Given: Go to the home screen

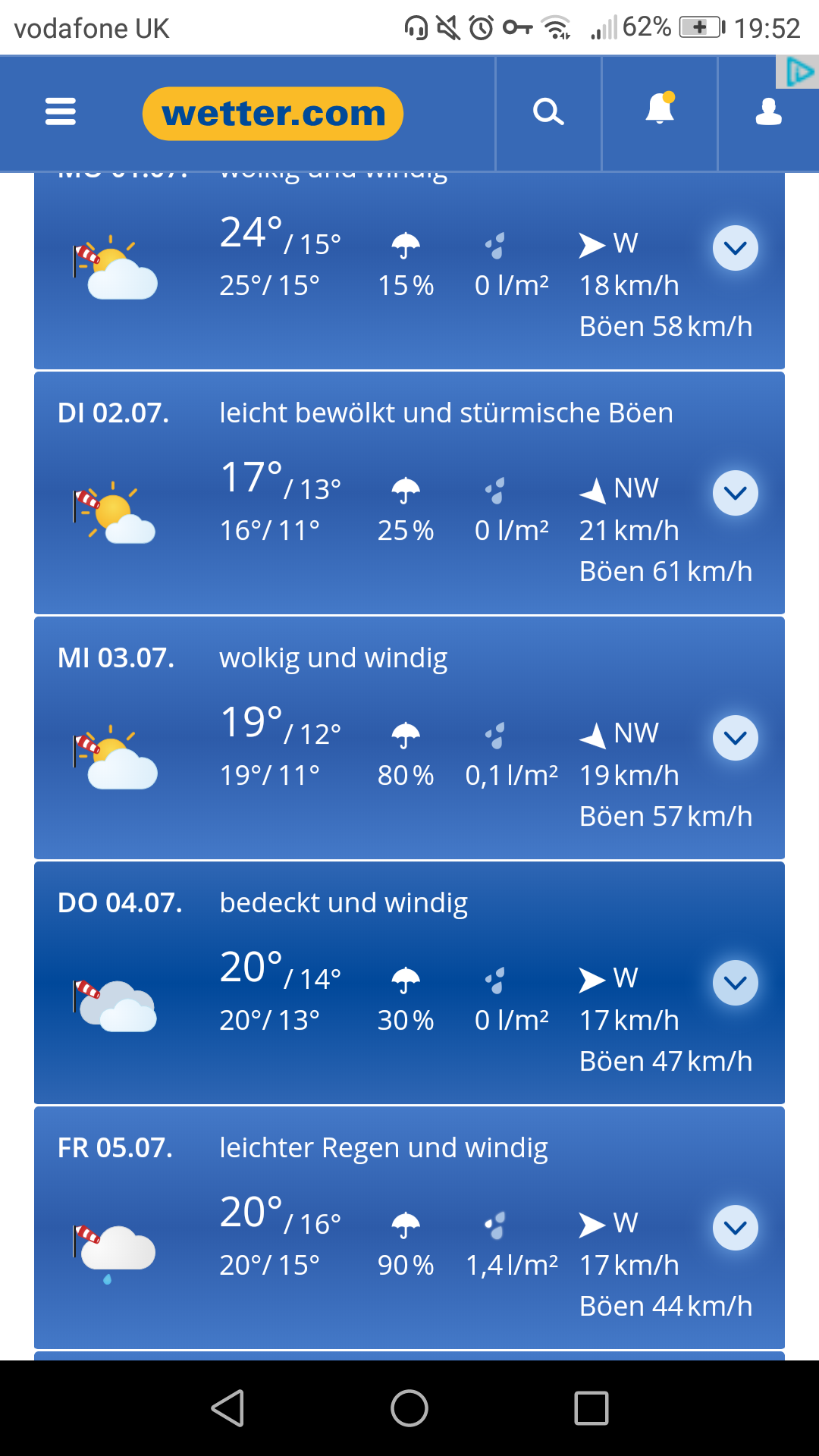Looking at the screenshot, I should [409, 1408].
